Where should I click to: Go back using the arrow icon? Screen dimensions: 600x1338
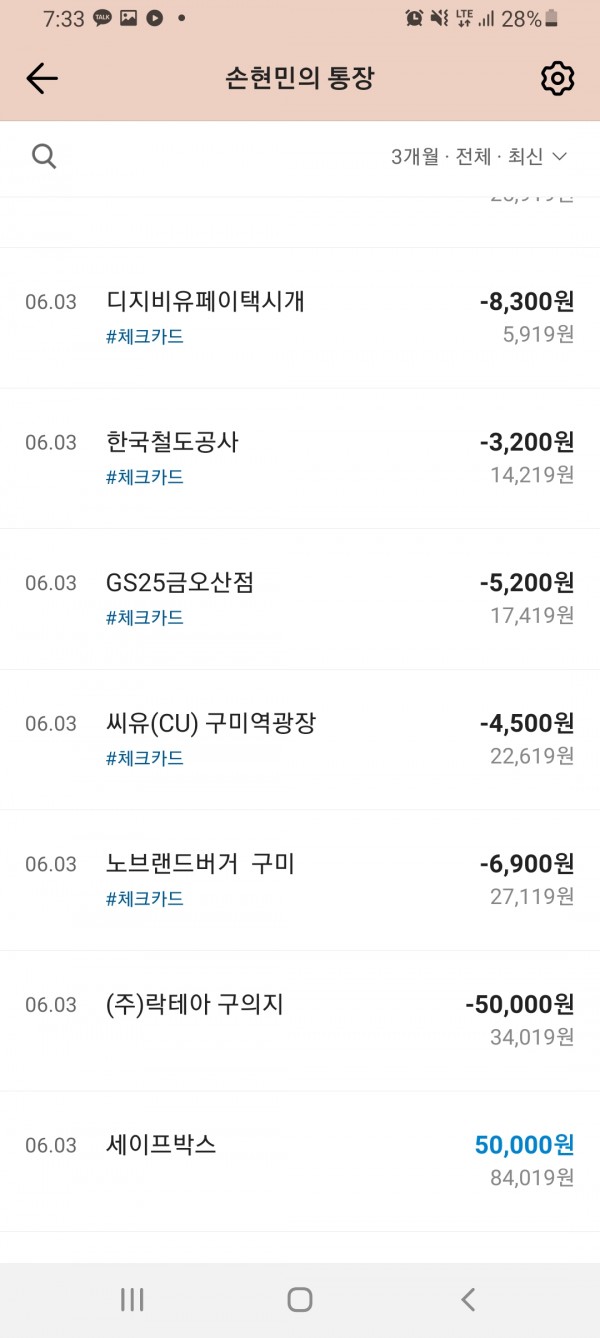[x=42, y=78]
